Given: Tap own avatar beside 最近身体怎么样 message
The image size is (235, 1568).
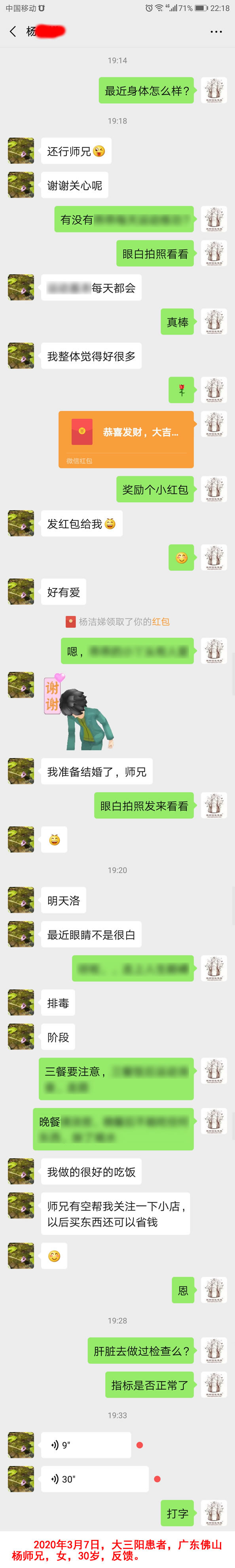Looking at the screenshot, I should 214,90.
